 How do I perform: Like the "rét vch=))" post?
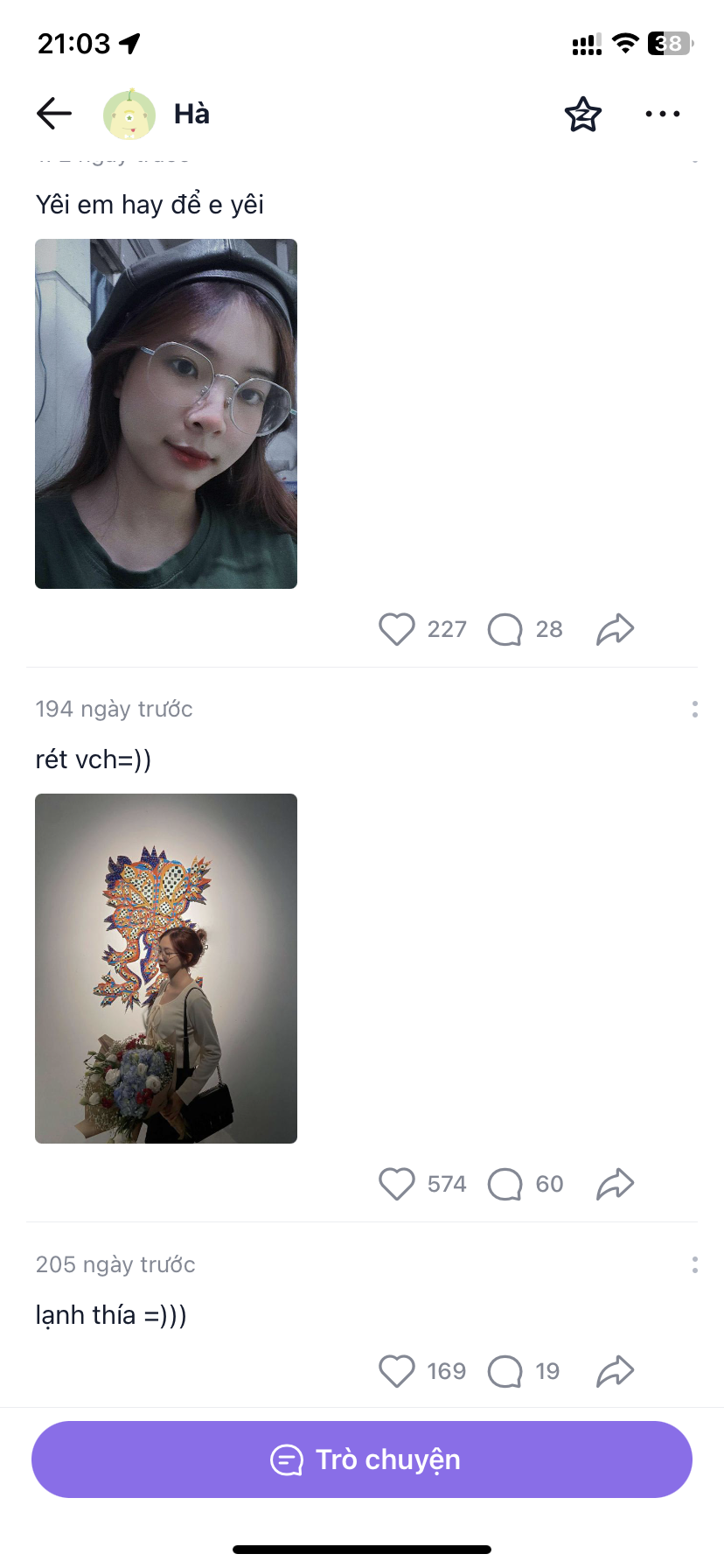point(397,1184)
